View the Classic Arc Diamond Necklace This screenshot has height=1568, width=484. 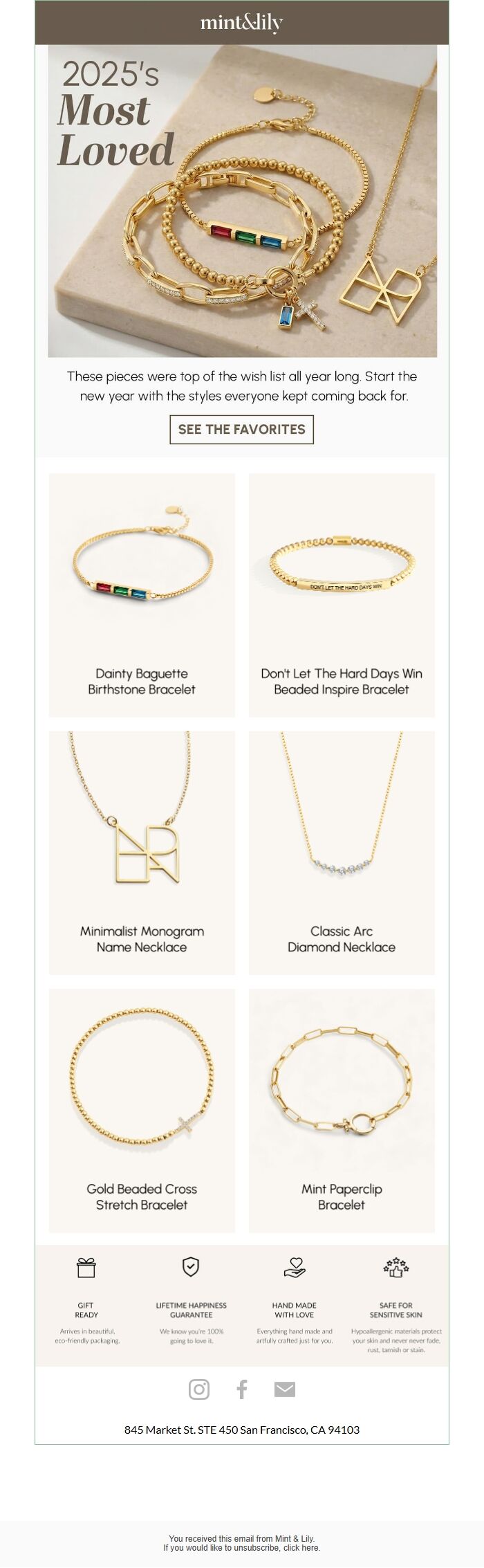[342, 853]
